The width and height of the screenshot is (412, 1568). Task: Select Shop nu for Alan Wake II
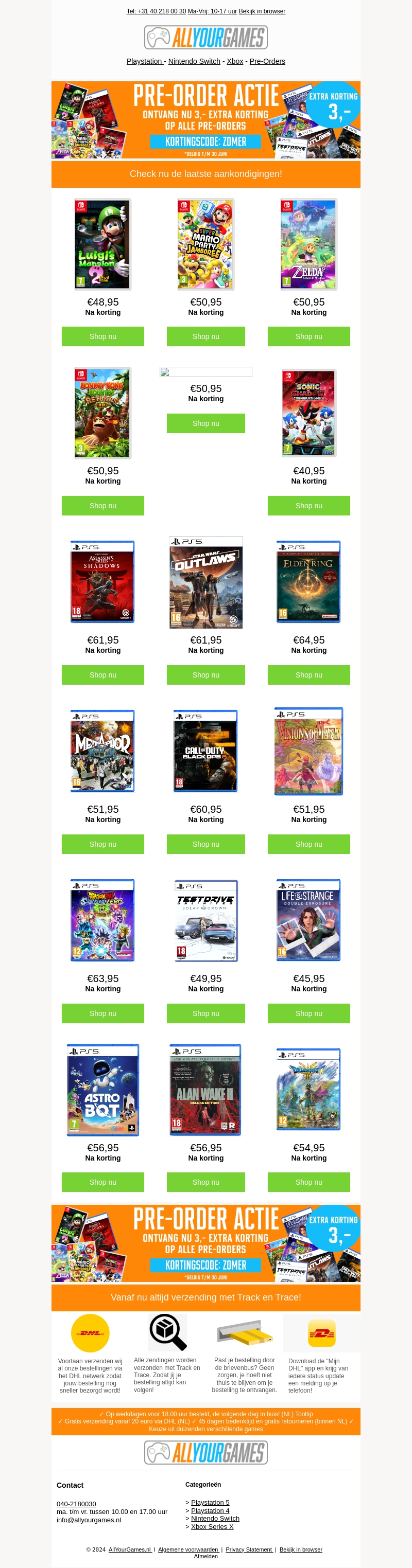pos(206,1182)
